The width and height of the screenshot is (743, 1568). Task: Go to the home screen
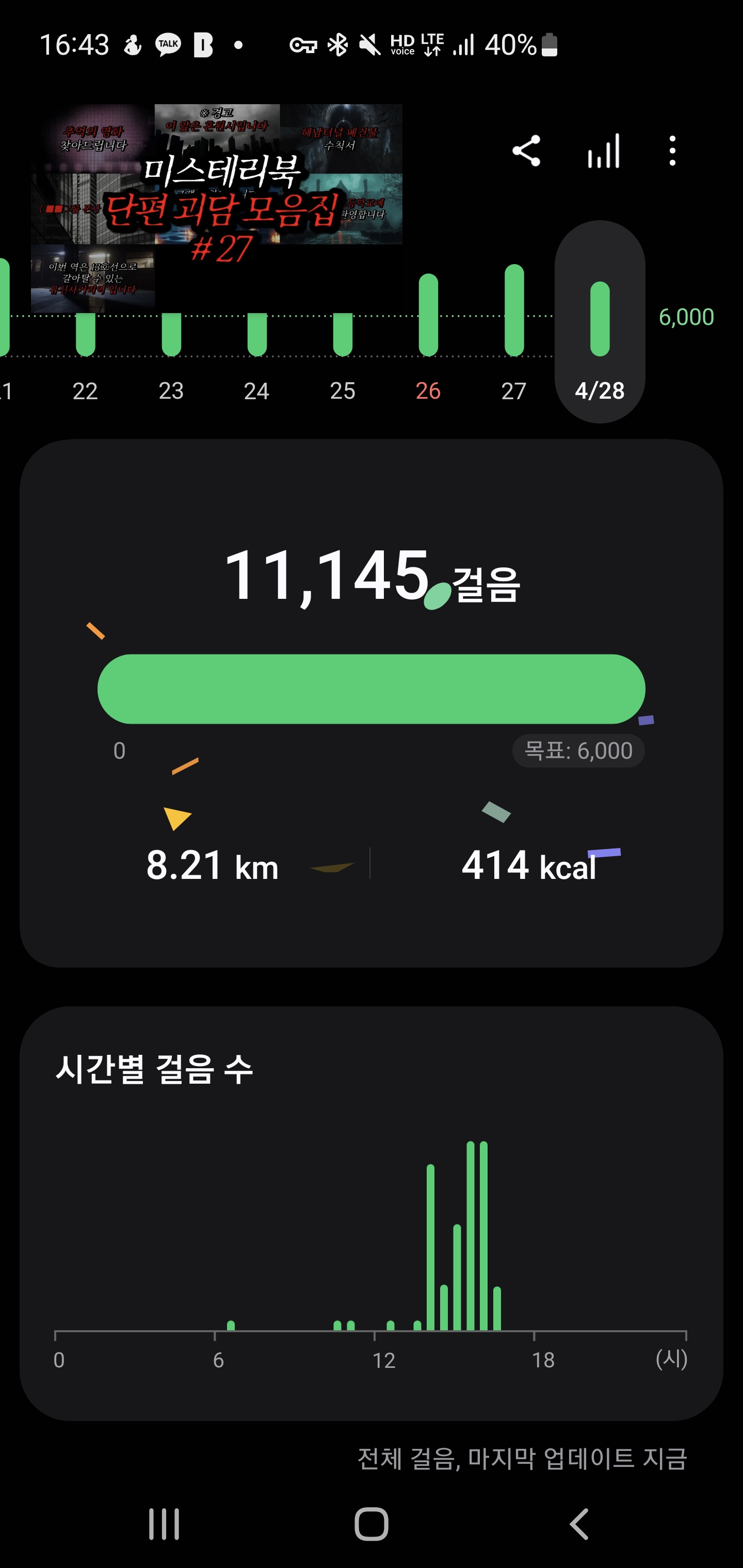click(x=372, y=1524)
